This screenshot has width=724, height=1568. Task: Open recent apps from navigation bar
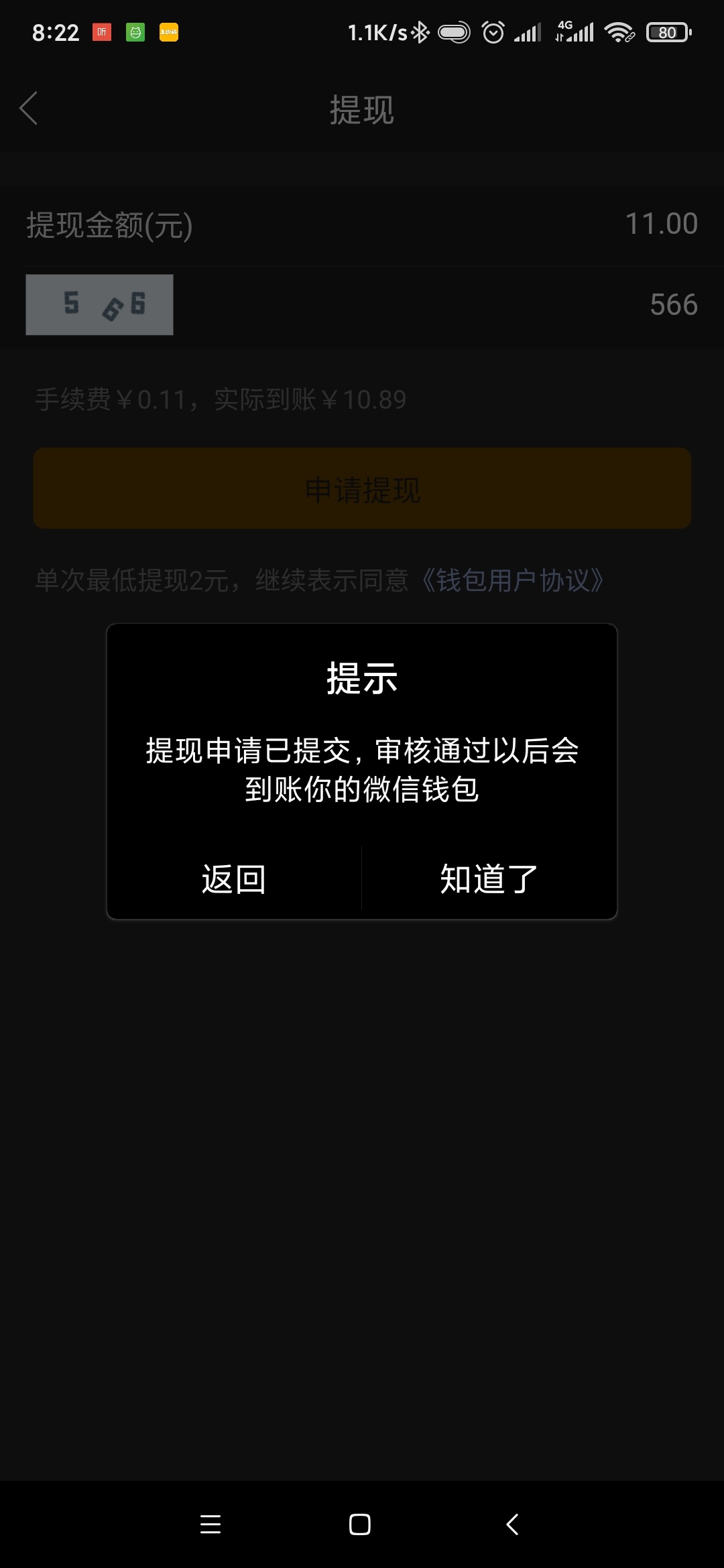pos(210,1524)
